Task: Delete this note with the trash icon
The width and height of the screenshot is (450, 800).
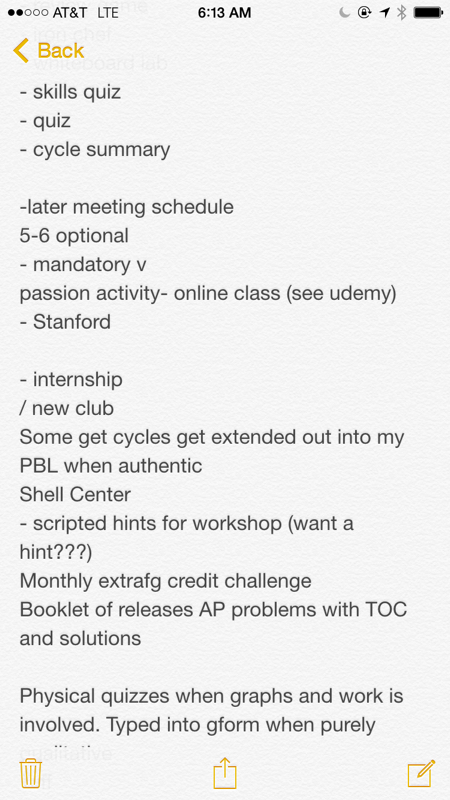Action: [x=30, y=773]
